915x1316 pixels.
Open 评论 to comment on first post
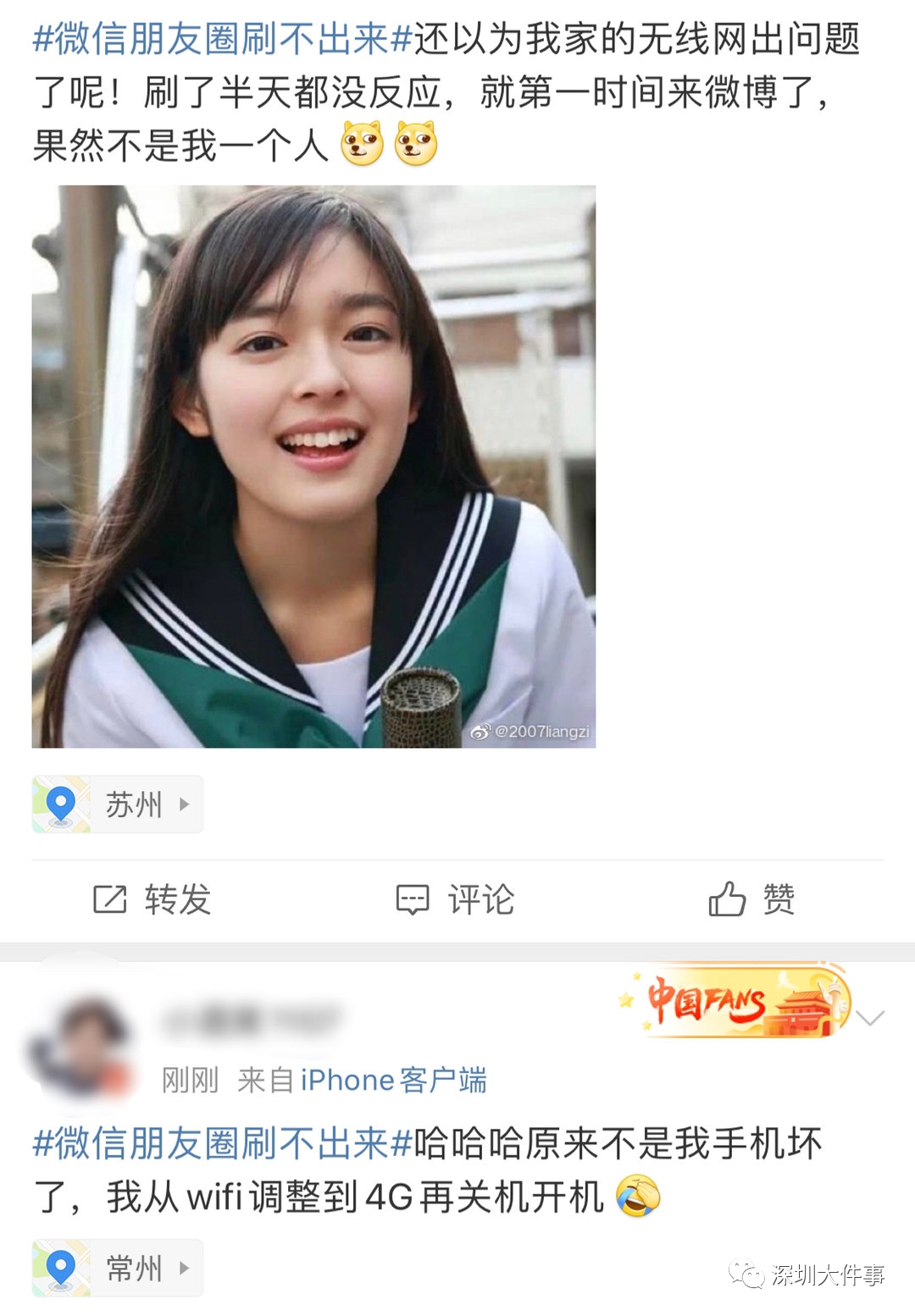tap(456, 899)
